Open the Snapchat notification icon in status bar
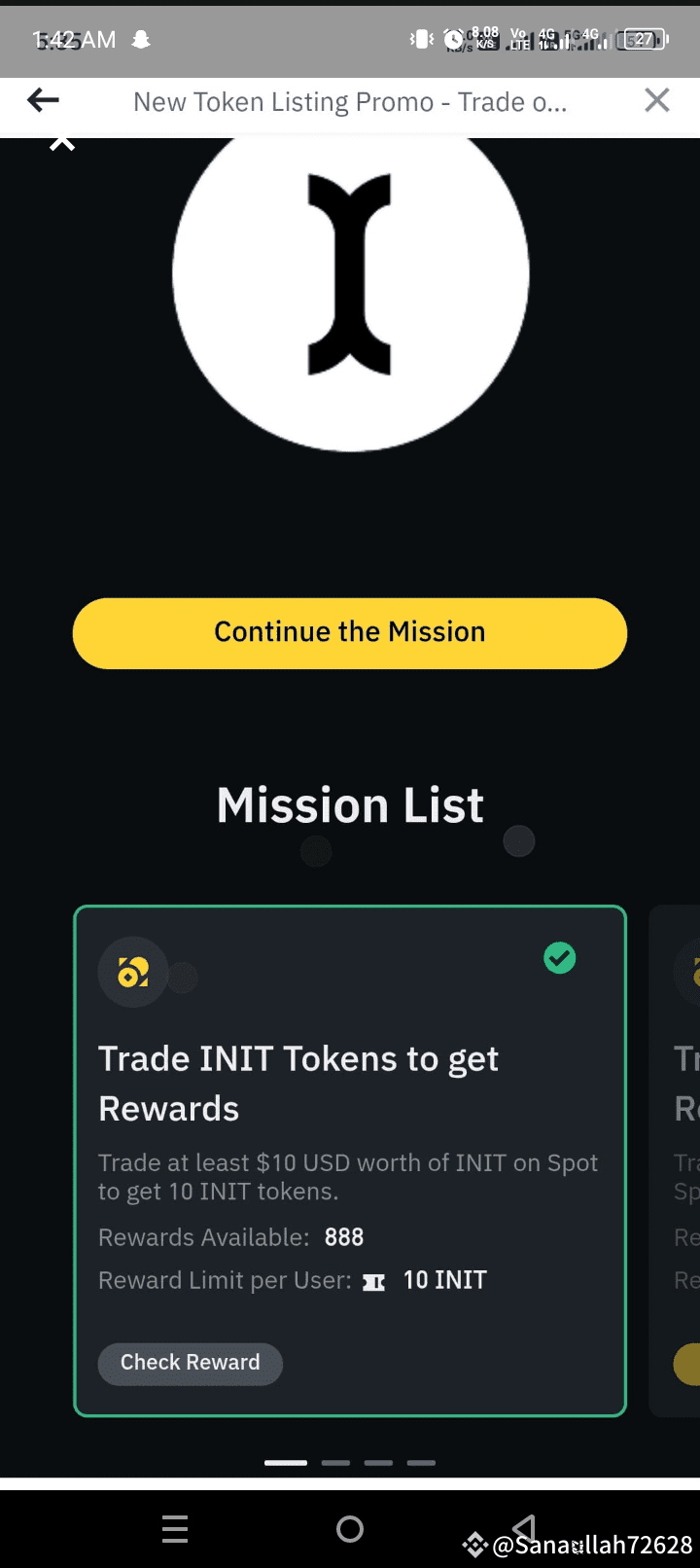This screenshot has height=1568, width=700. coord(140,39)
